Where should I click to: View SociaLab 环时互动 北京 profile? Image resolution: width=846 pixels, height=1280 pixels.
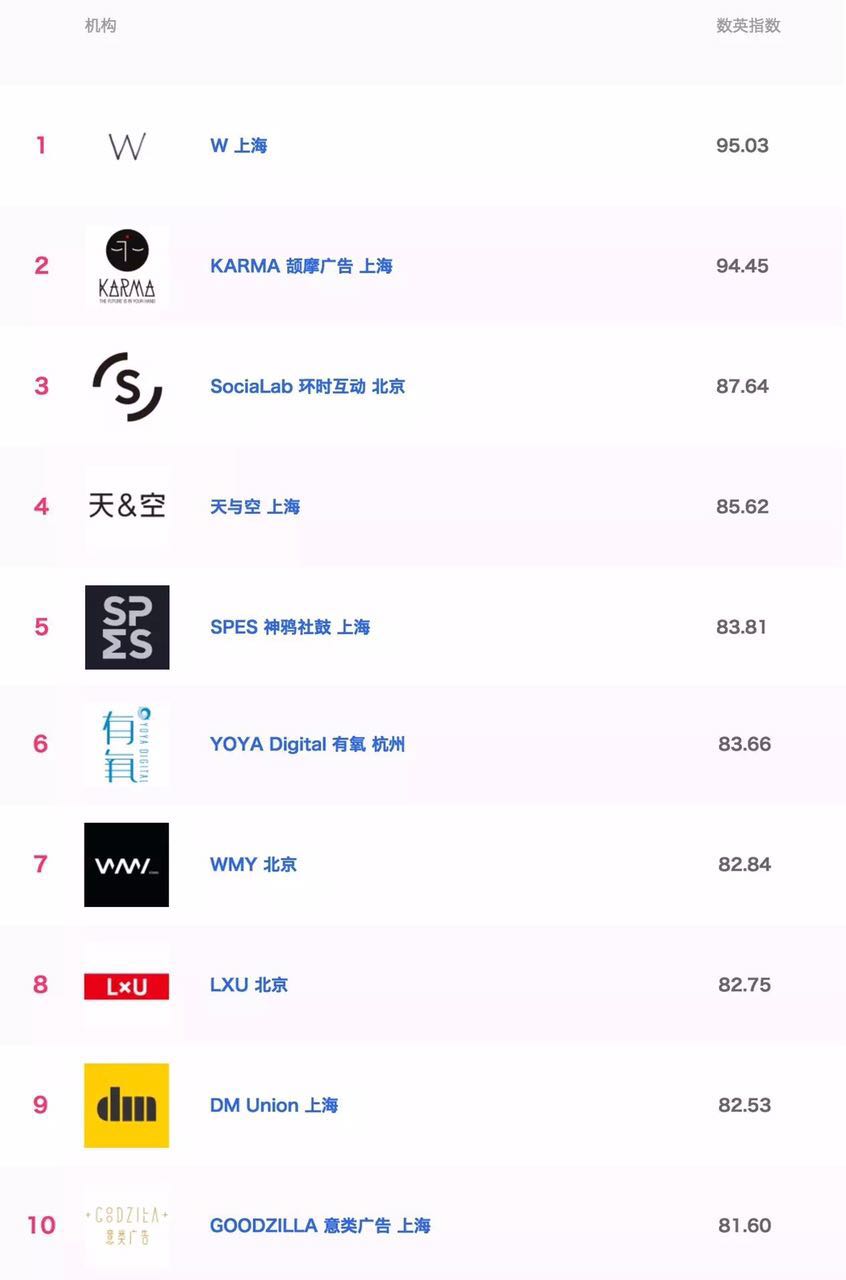(307, 387)
